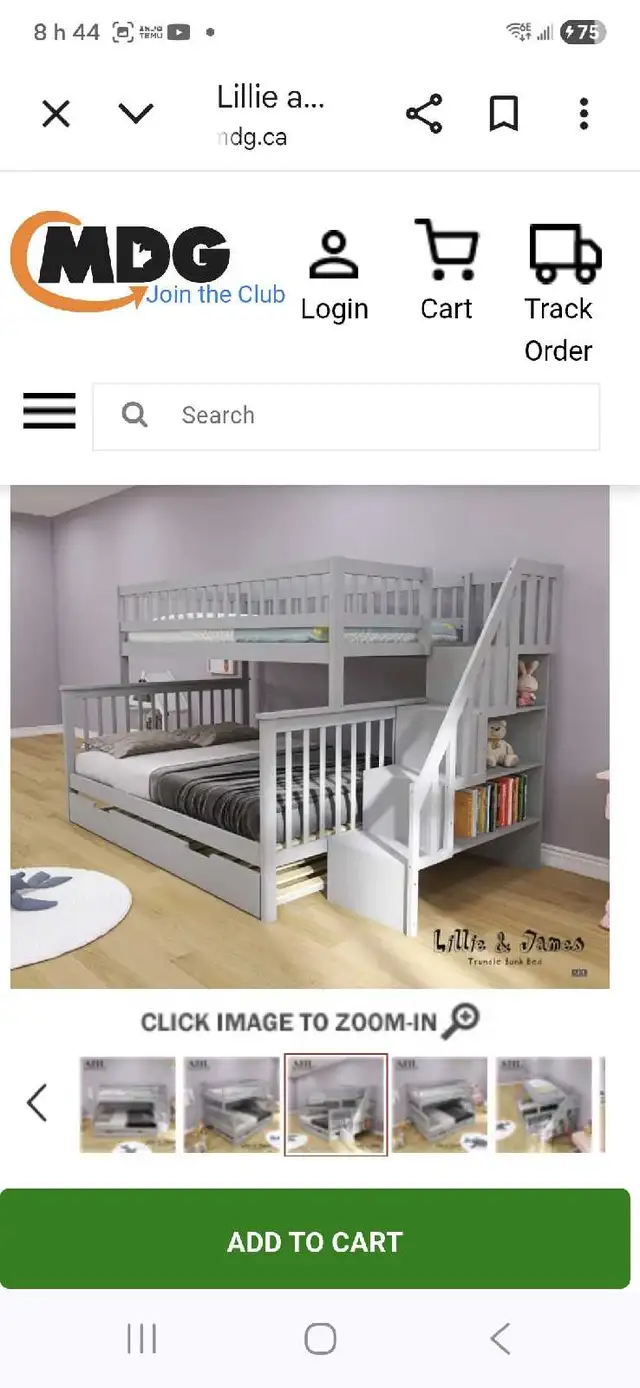Image resolution: width=640 pixels, height=1388 pixels.
Task: Go to the system home screen
Action: pyautogui.click(x=320, y=1338)
